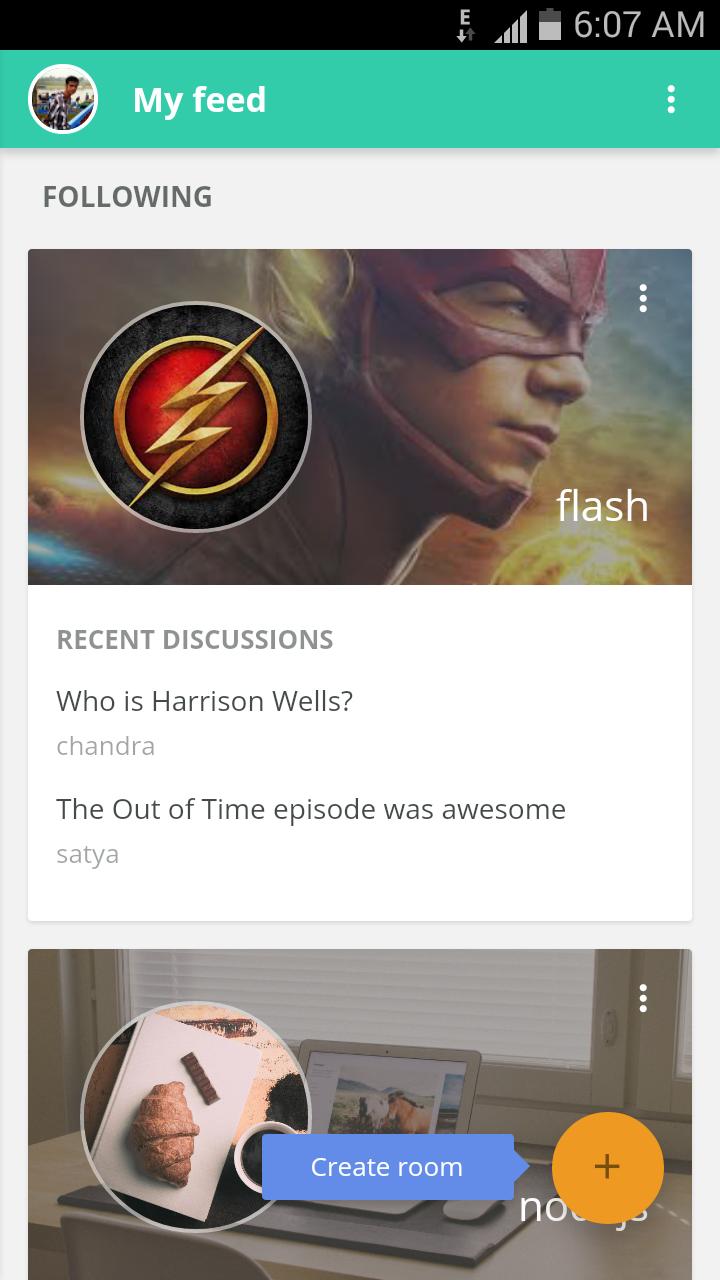720x1280 pixels.
Task: Open your profile avatar in the top bar
Action: point(62,99)
